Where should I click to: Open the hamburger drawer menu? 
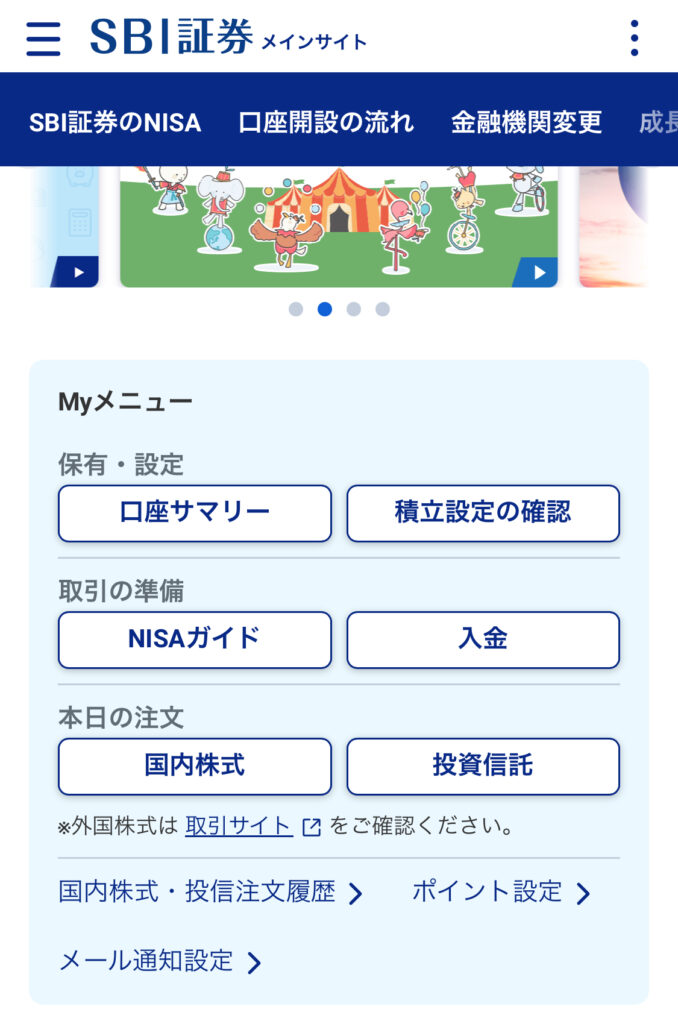coord(43,38)
